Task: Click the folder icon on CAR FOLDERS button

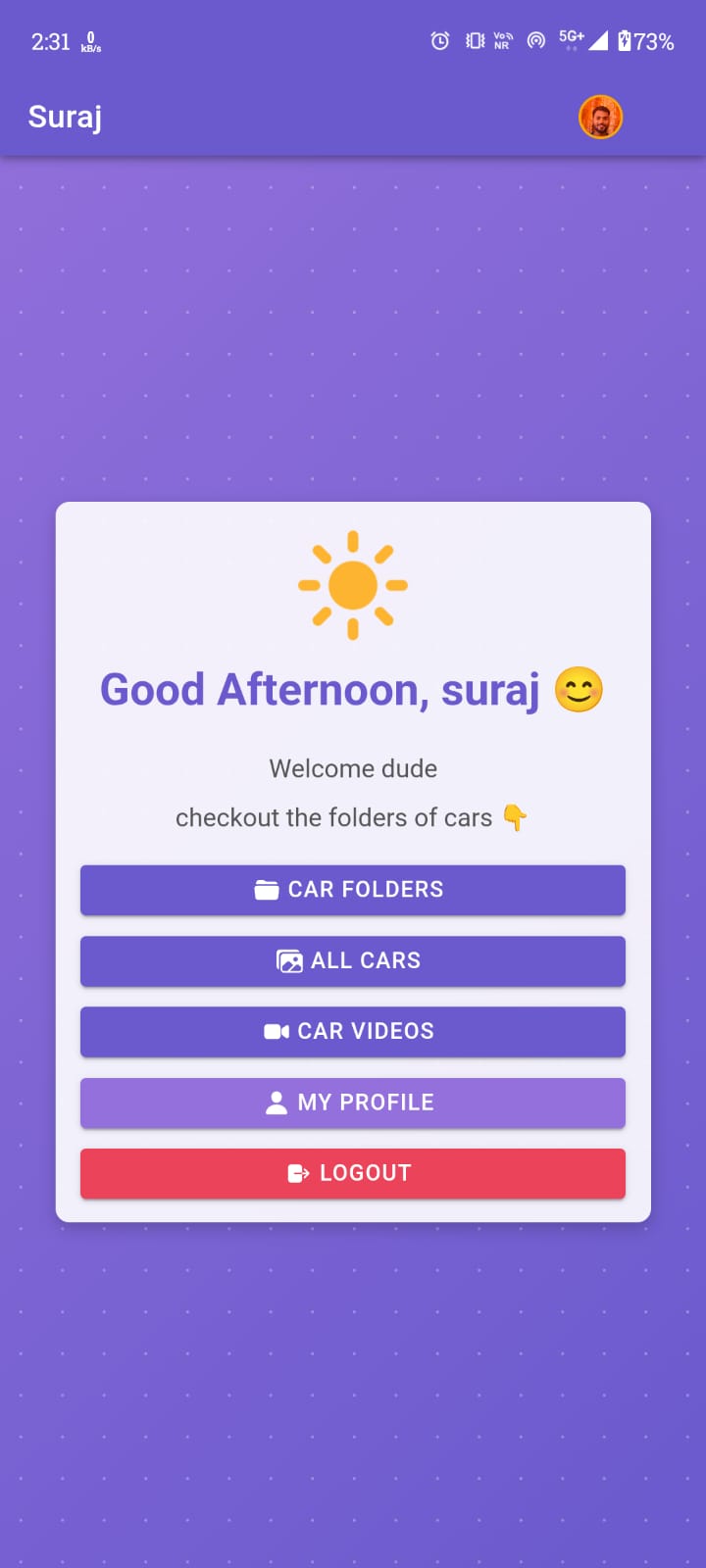Action: click(267, 889)
